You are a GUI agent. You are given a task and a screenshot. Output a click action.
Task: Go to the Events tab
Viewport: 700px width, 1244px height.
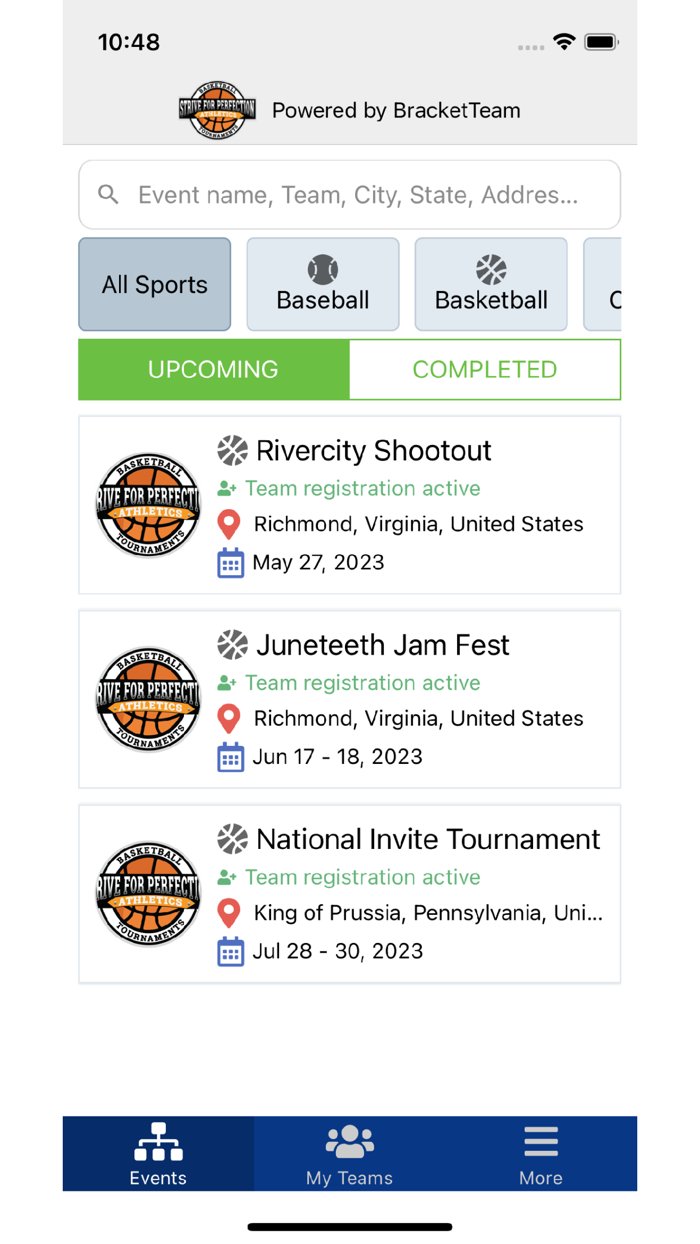coord(158,1154)
